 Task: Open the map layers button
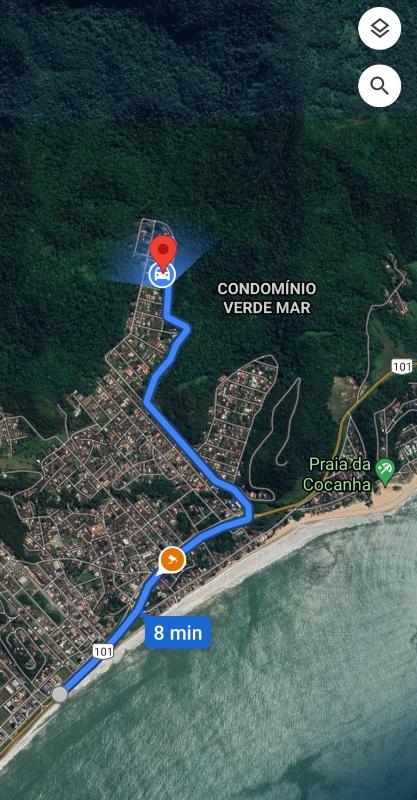(379, 29)
